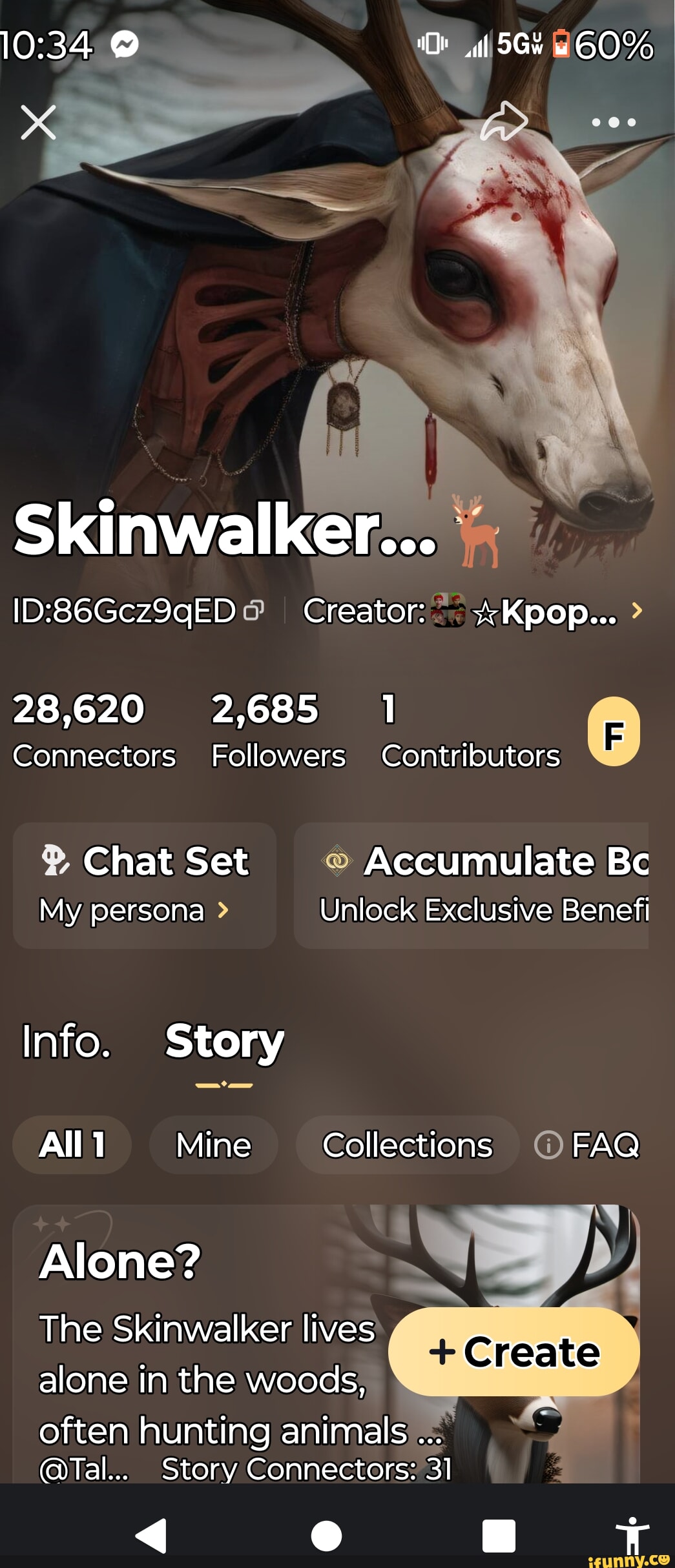Open the three-dot overflow menu

613,122
